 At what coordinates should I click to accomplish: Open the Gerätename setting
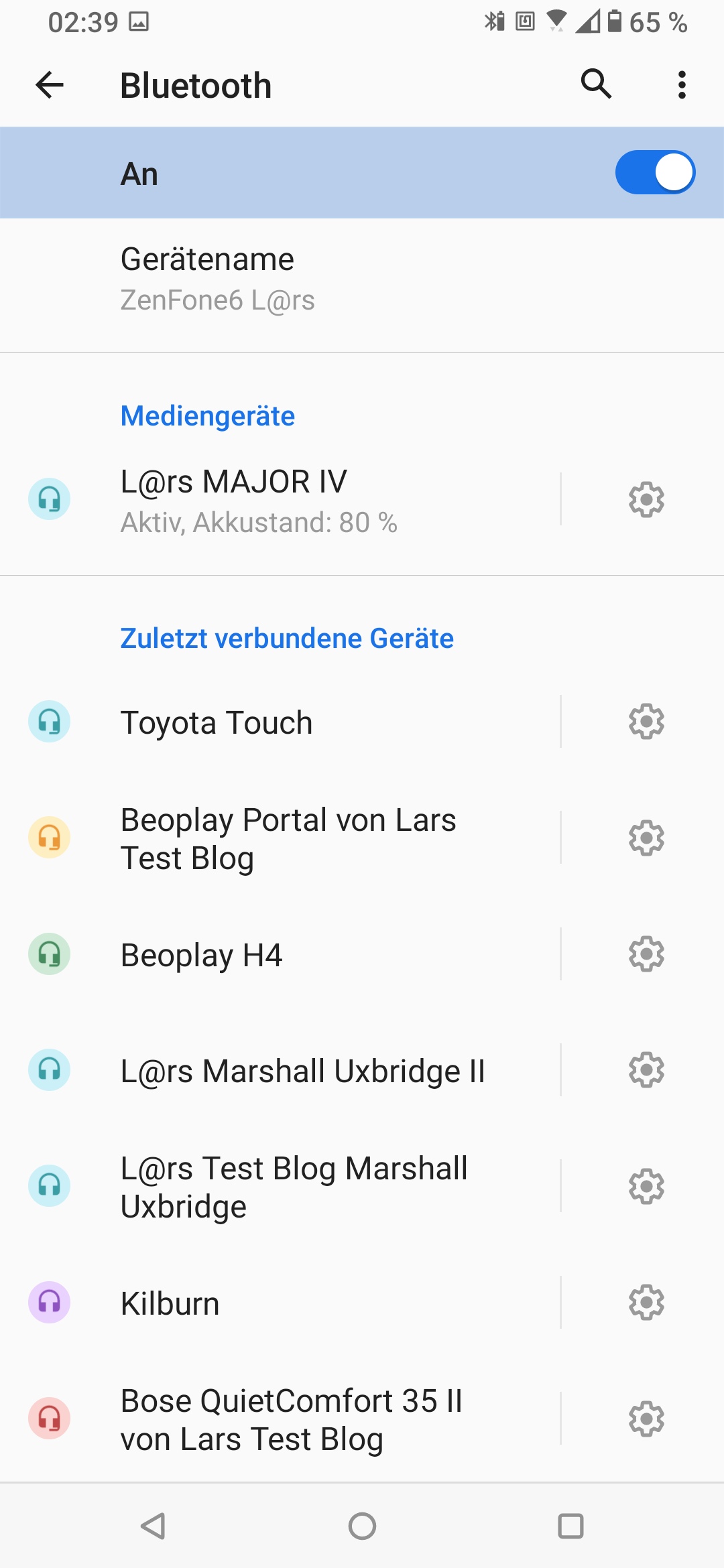point(217,279)
